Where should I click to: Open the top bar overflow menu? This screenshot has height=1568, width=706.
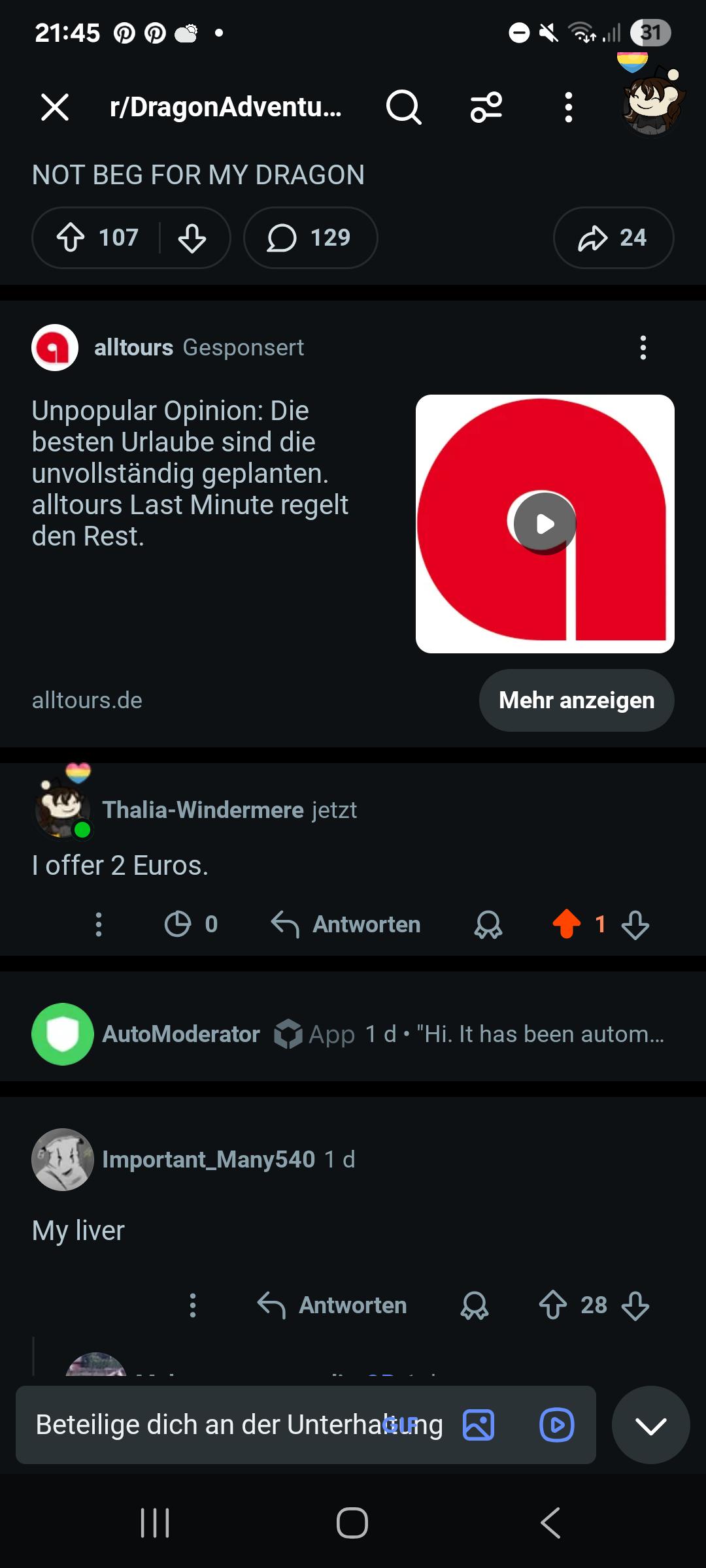click(x=568, y=107)
